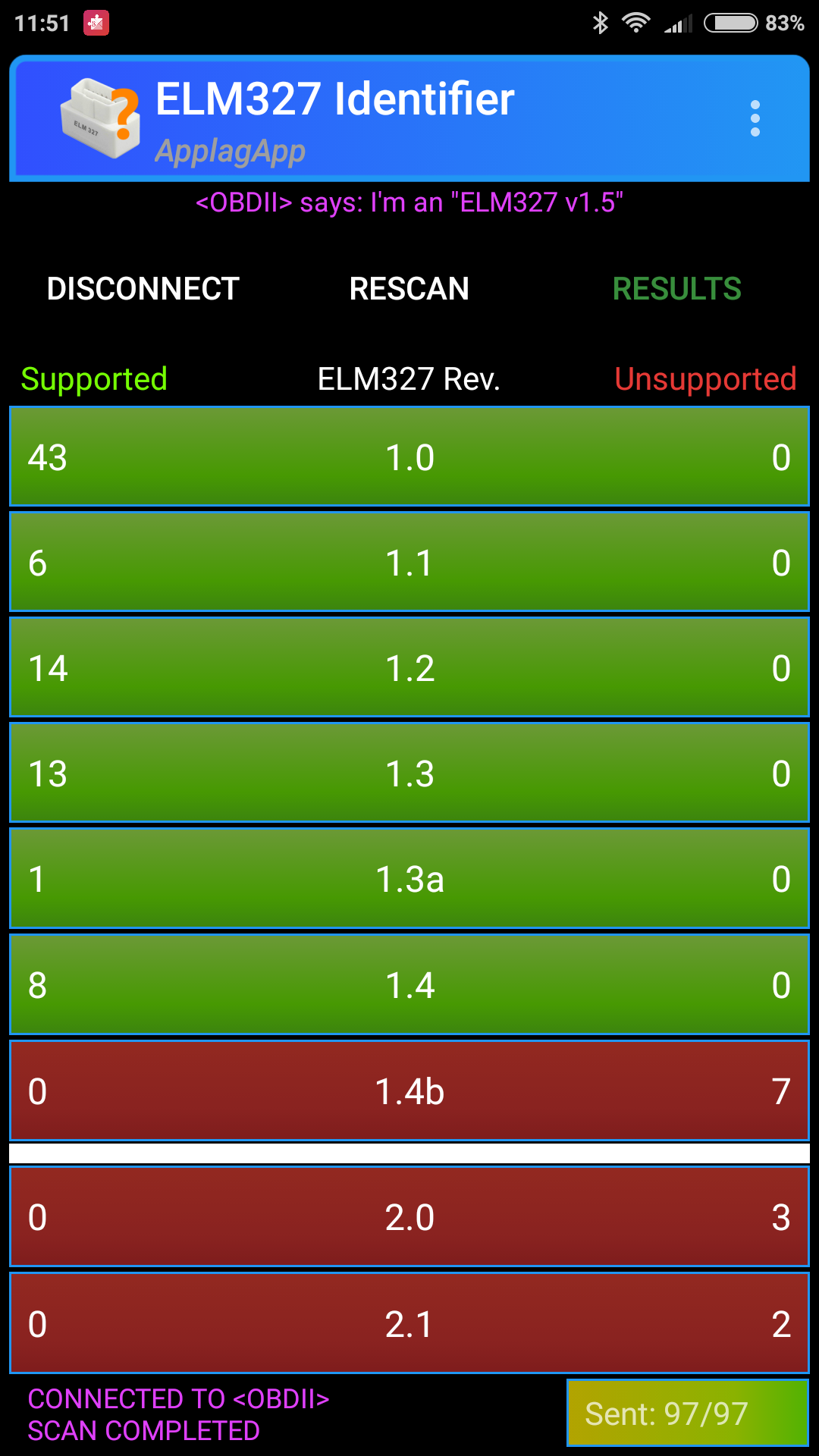Tap the DISCONNECT button

143,289
